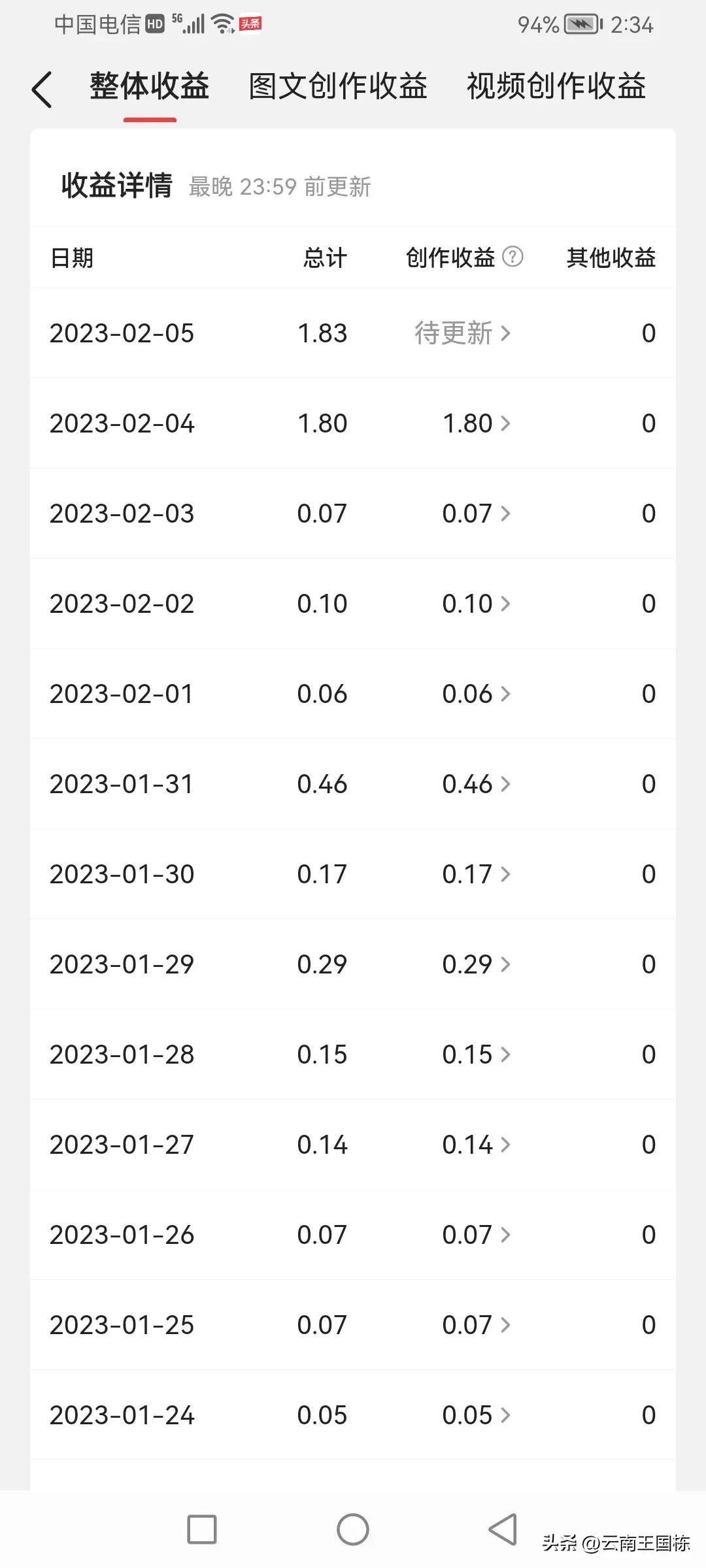Select the 整体收益 tab
This screenshot has width=706, height=1568.
pos(150,86)
